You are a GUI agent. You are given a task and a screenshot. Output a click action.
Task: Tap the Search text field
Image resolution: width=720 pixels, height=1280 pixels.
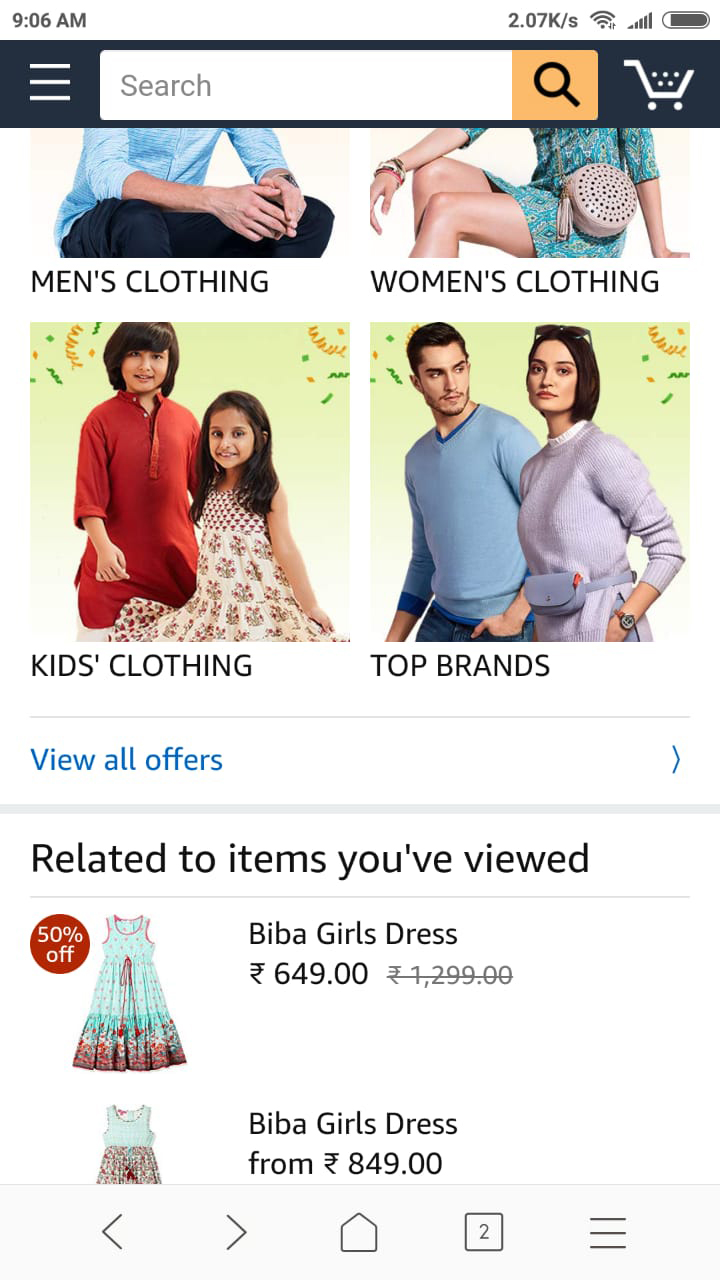pyautogui.click(x=305, y=85)
